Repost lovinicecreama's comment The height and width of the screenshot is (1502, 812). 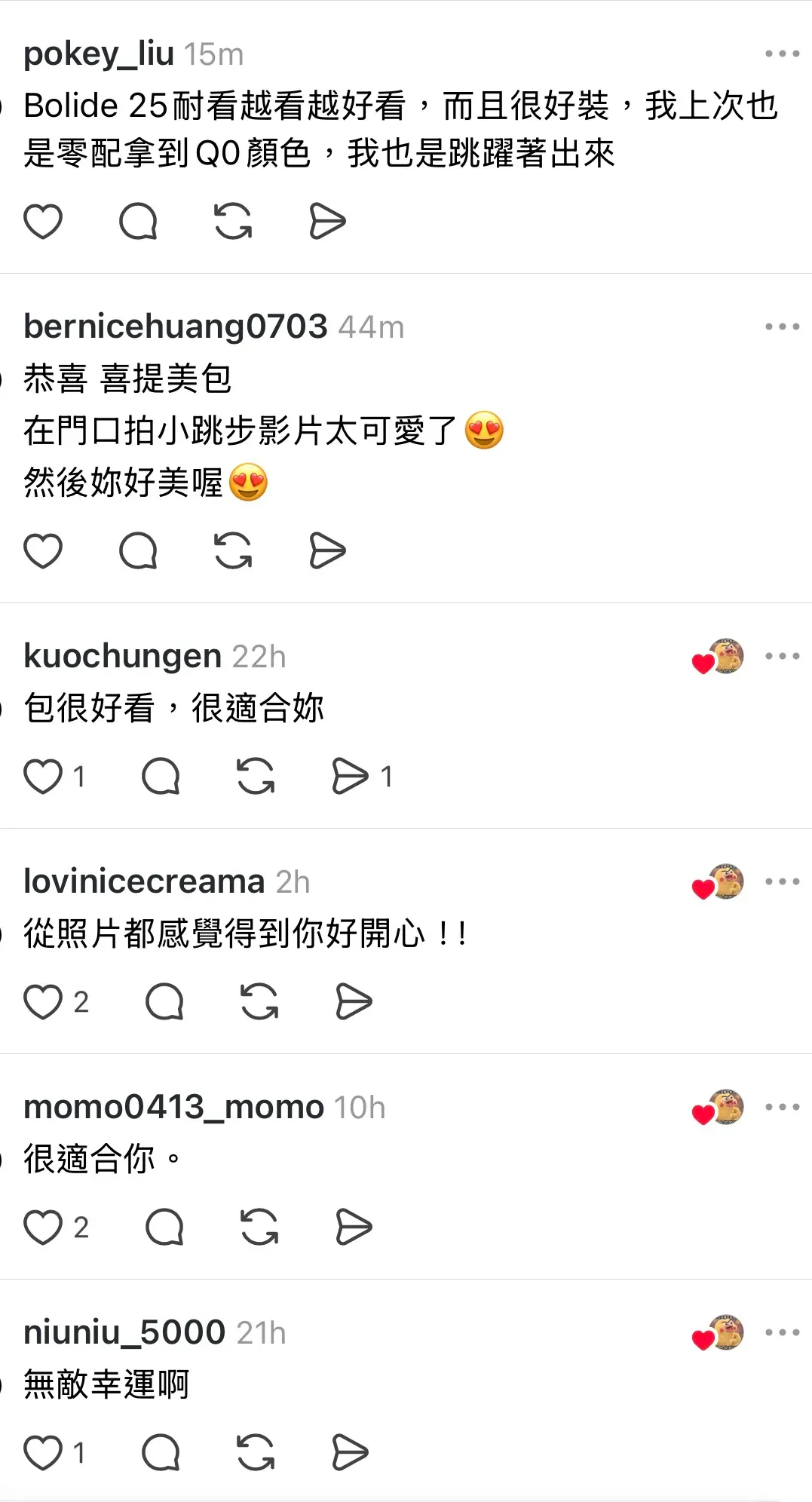pos(259,1002)
